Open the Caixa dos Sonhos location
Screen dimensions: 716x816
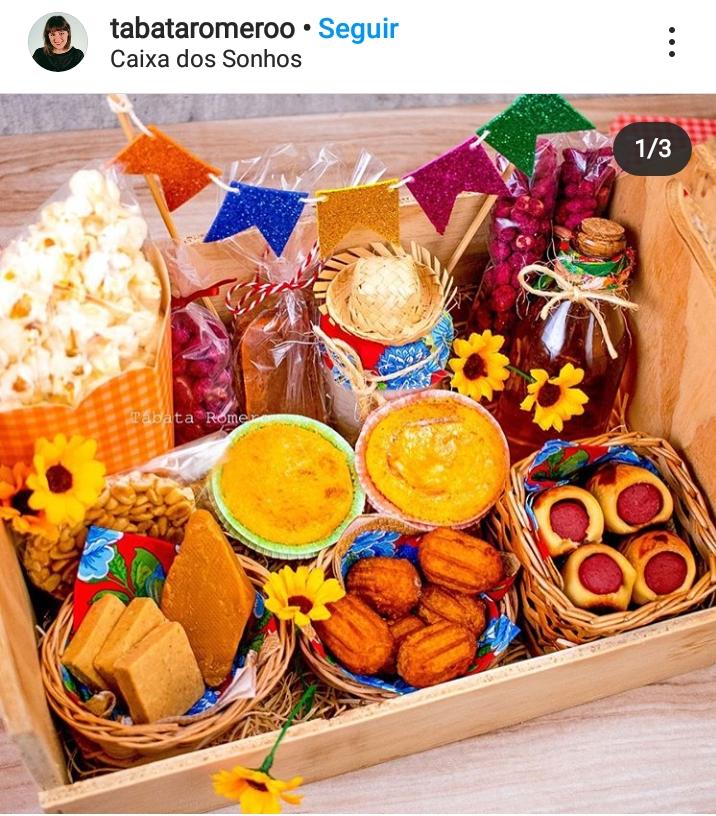205,59
